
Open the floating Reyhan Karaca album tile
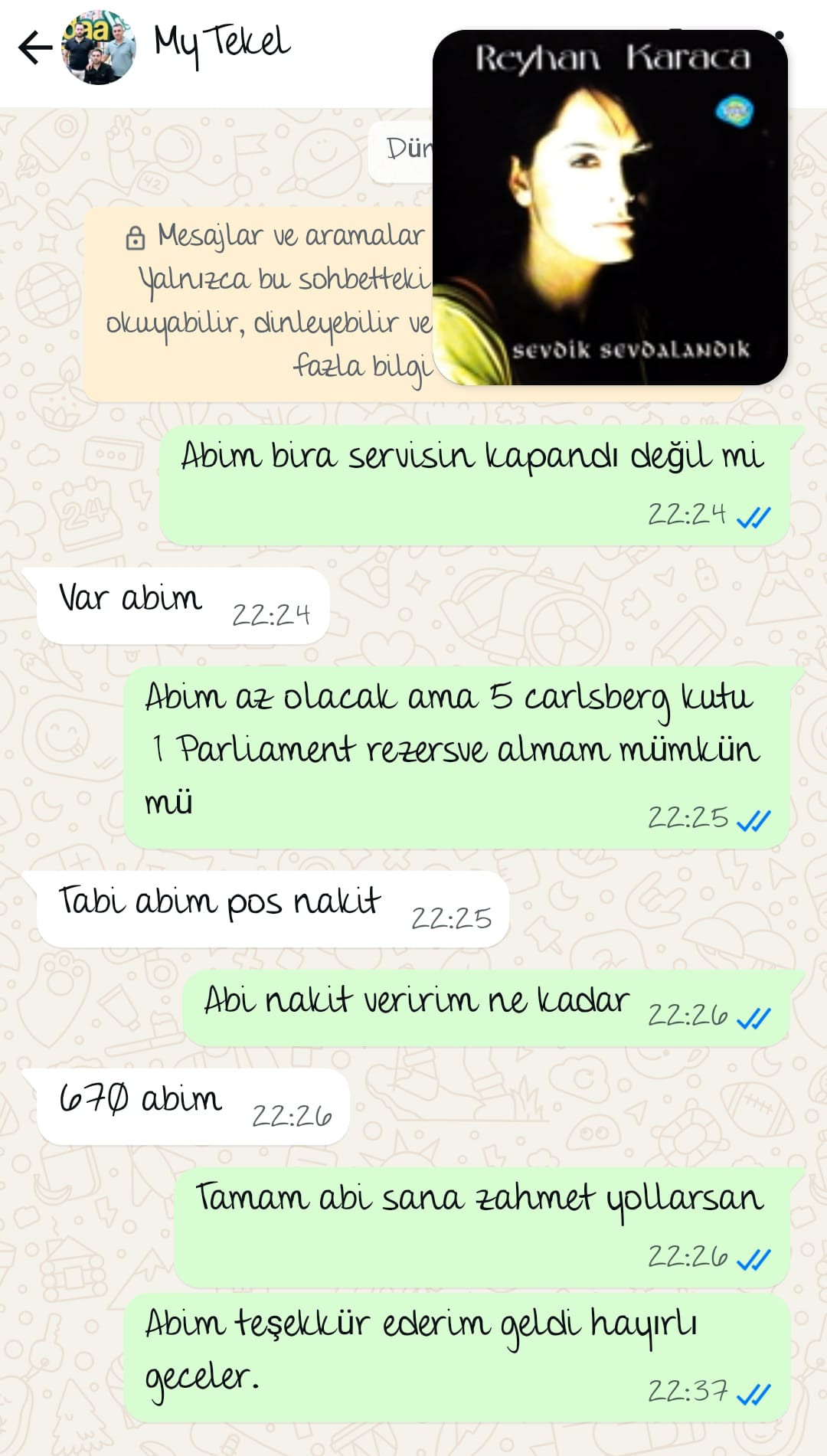point(610,208)
